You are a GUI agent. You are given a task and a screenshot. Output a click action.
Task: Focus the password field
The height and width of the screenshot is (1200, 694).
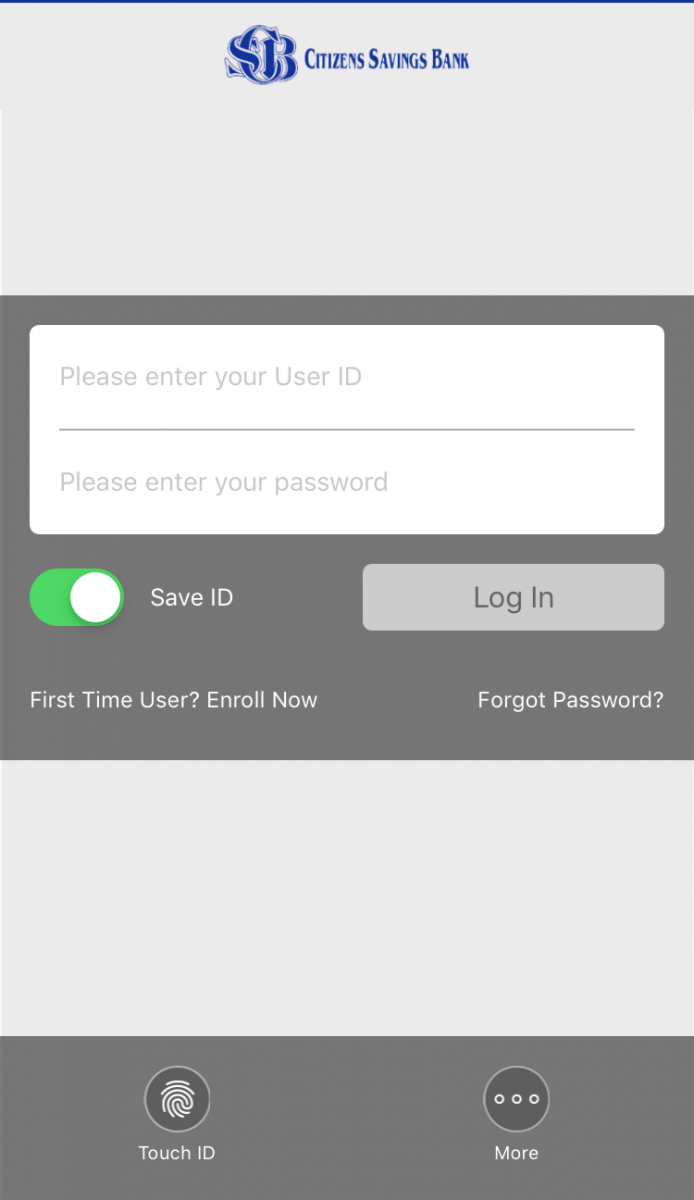pyautogui.click(x=346, y=482)
